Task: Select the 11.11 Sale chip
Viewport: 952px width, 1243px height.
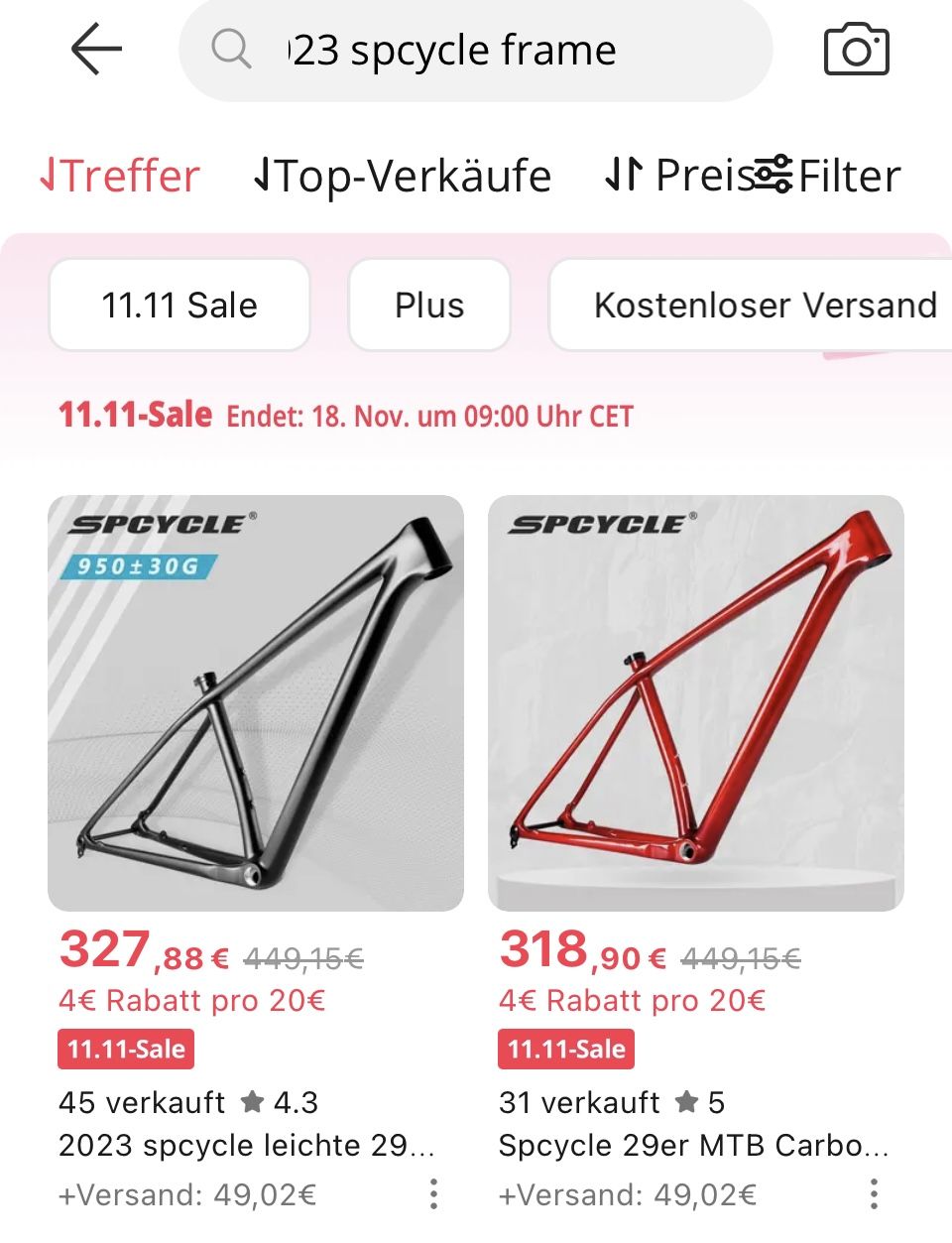Action: 179,305
